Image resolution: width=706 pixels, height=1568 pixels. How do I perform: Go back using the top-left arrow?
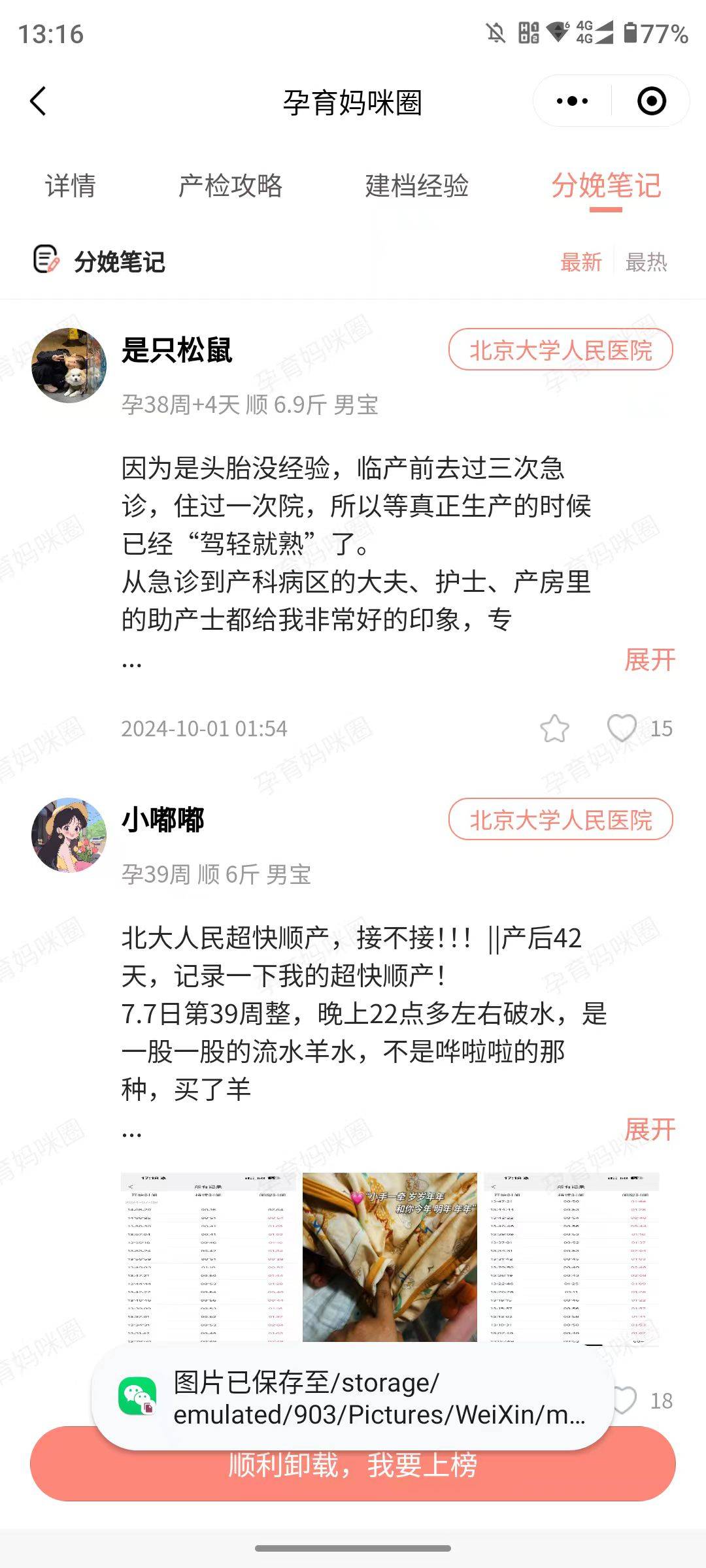(x=39, y=101)
